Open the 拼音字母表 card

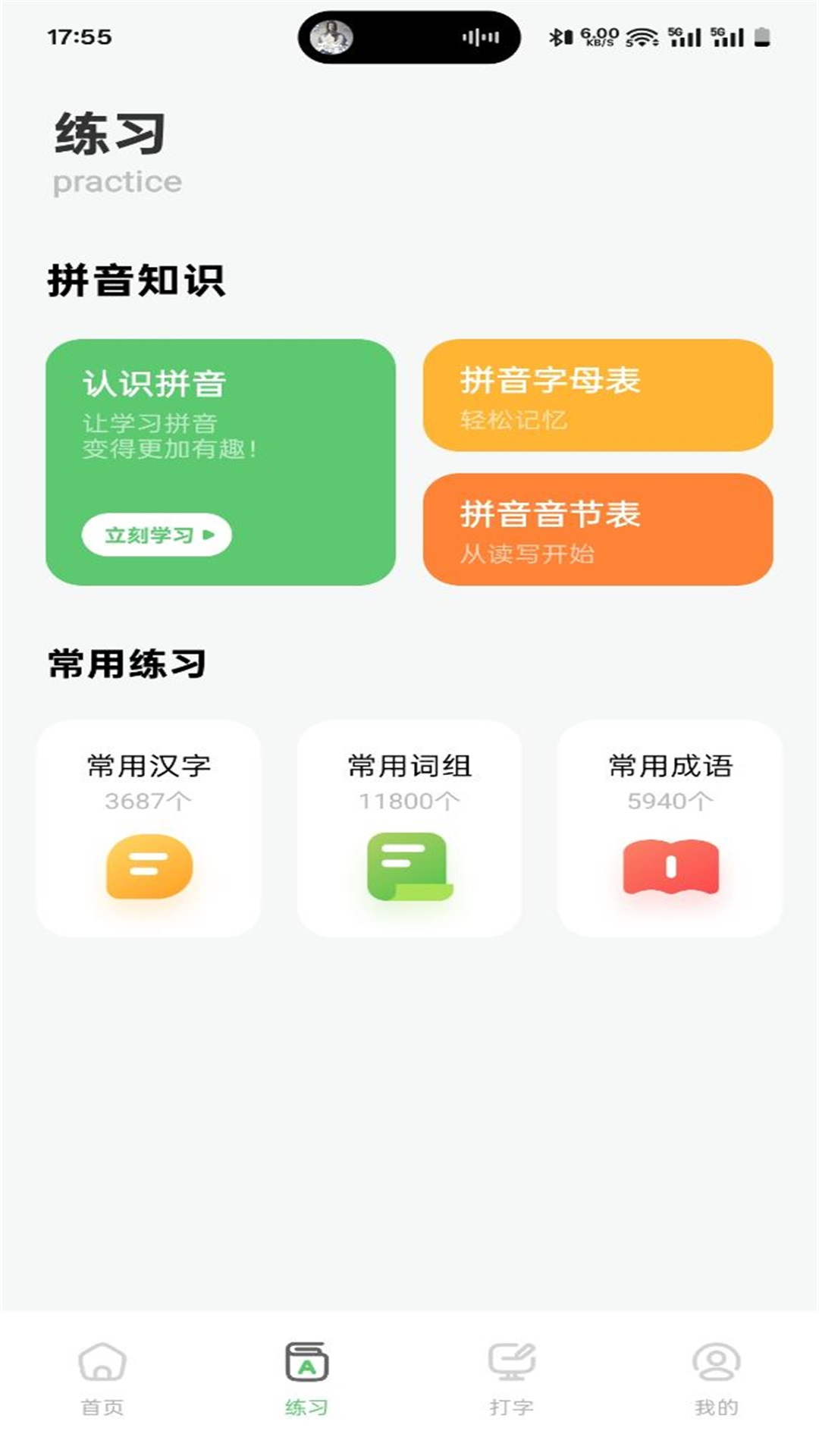(598, 395)
